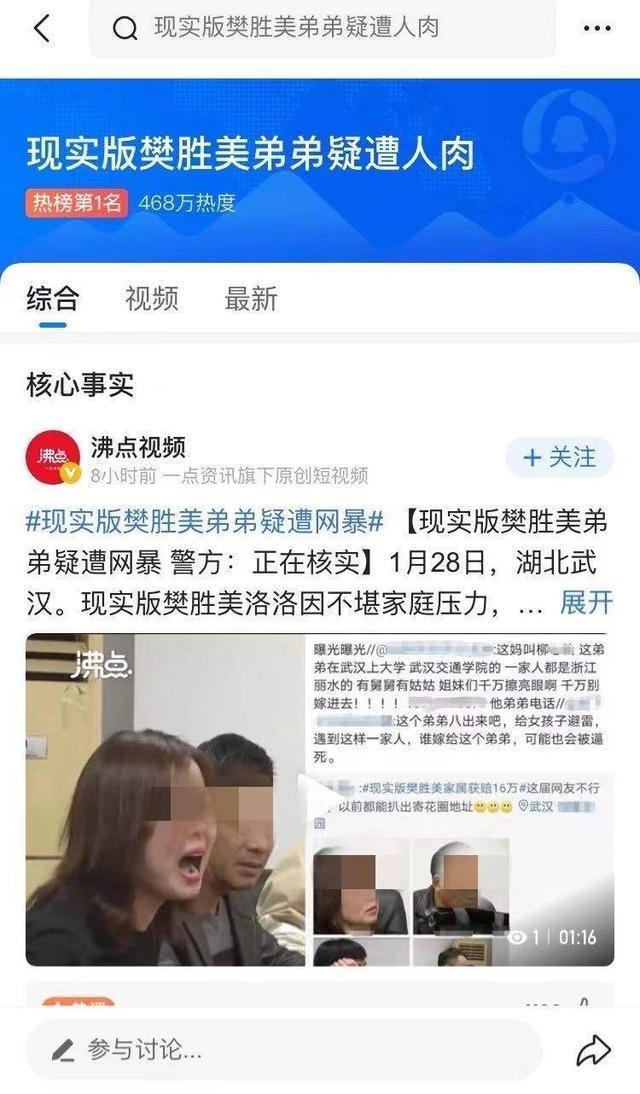Tap the search box with 现实版樊胜美弟弟疑遭人肉

coord(320,28)
